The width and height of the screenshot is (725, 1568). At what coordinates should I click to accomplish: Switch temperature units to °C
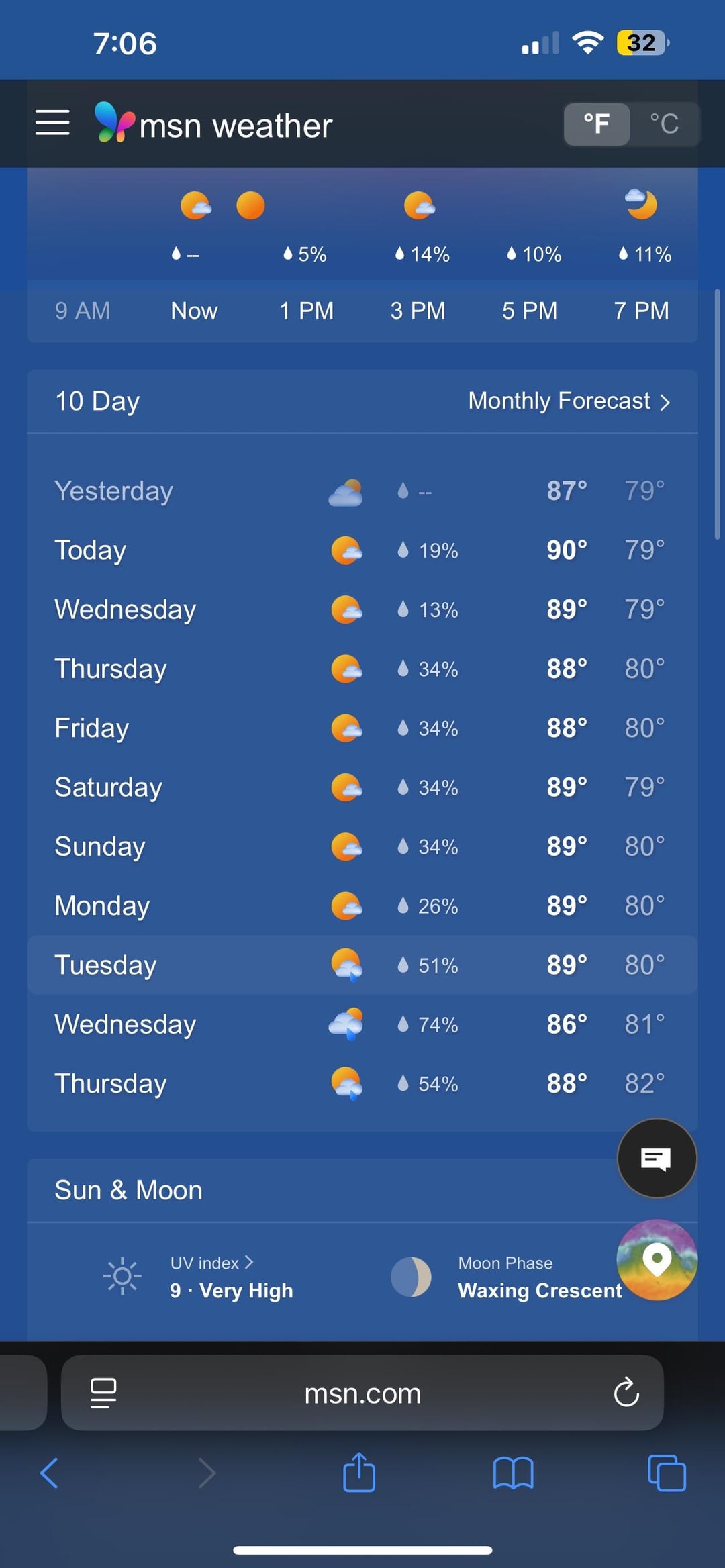[665, 124]
